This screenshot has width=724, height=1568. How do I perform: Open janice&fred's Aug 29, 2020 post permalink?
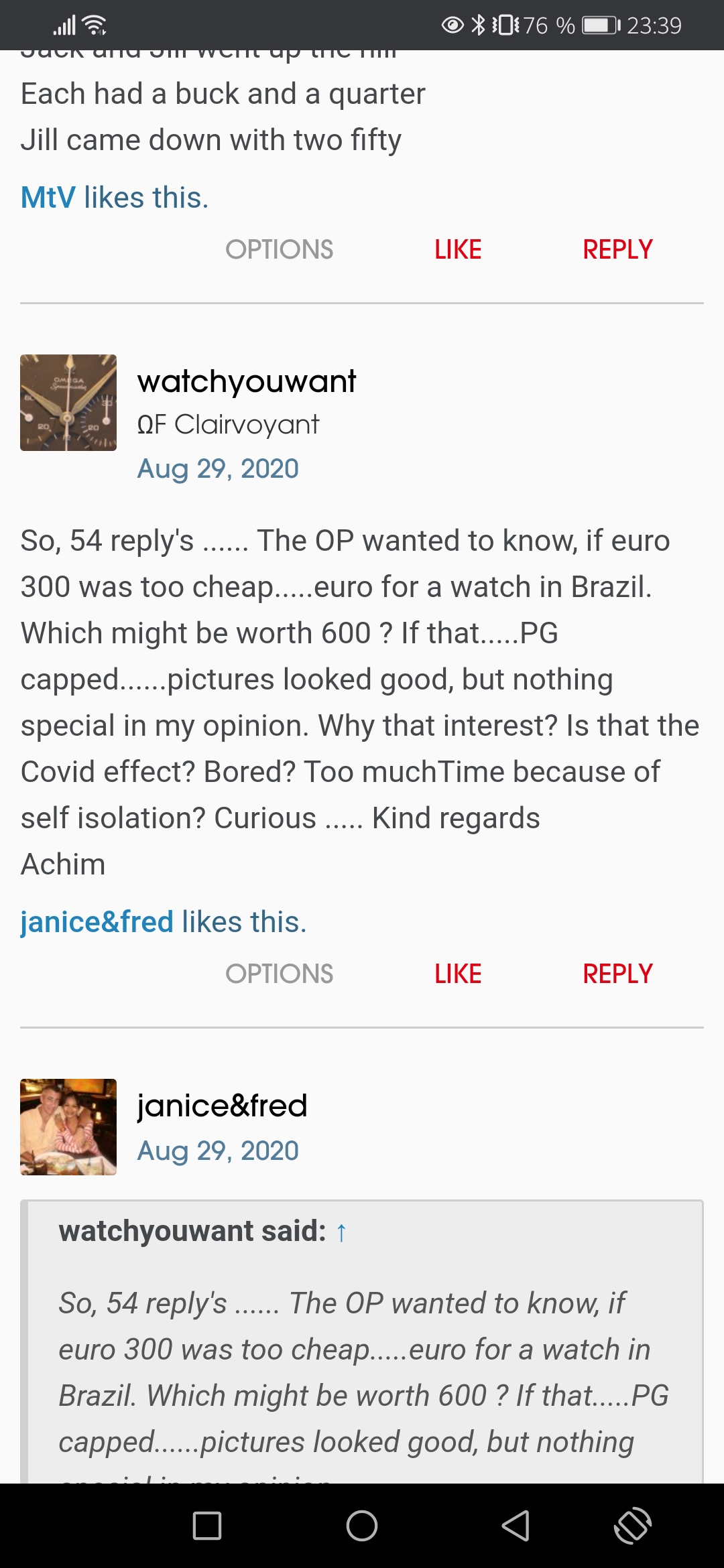(218, 1151)
